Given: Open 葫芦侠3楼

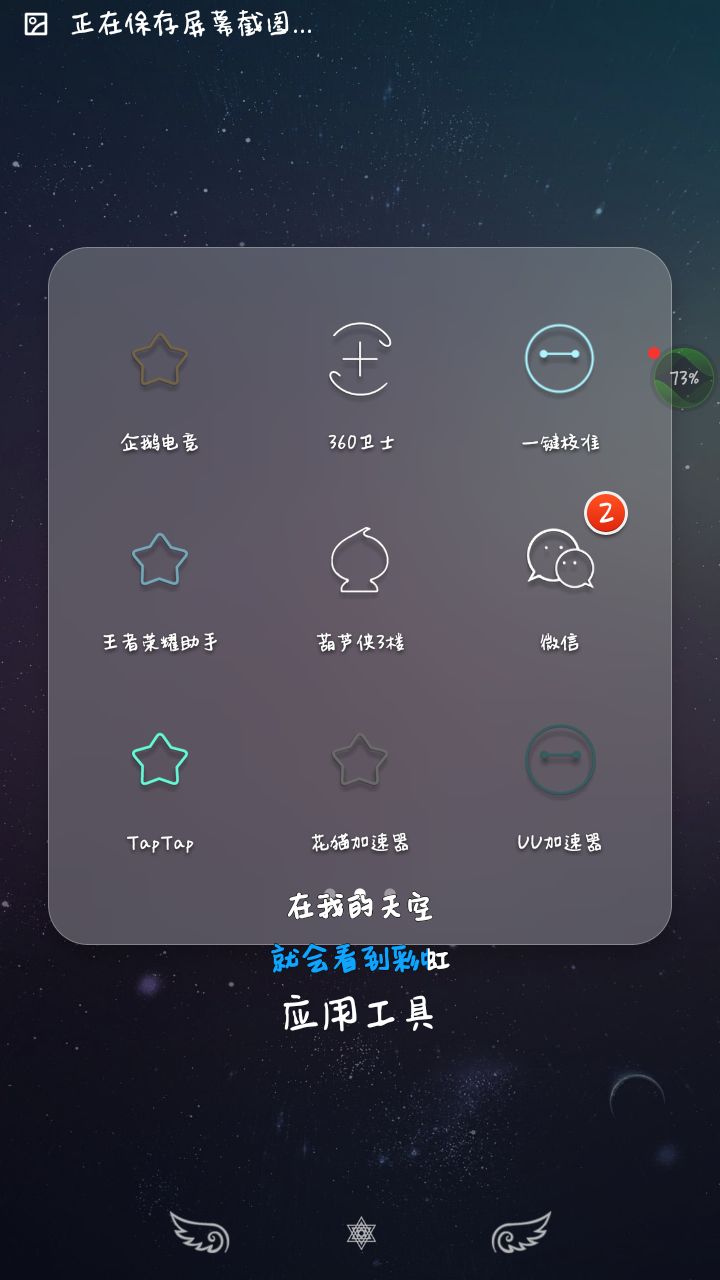Looking at the screenshot, I should [x=358, y=560].
